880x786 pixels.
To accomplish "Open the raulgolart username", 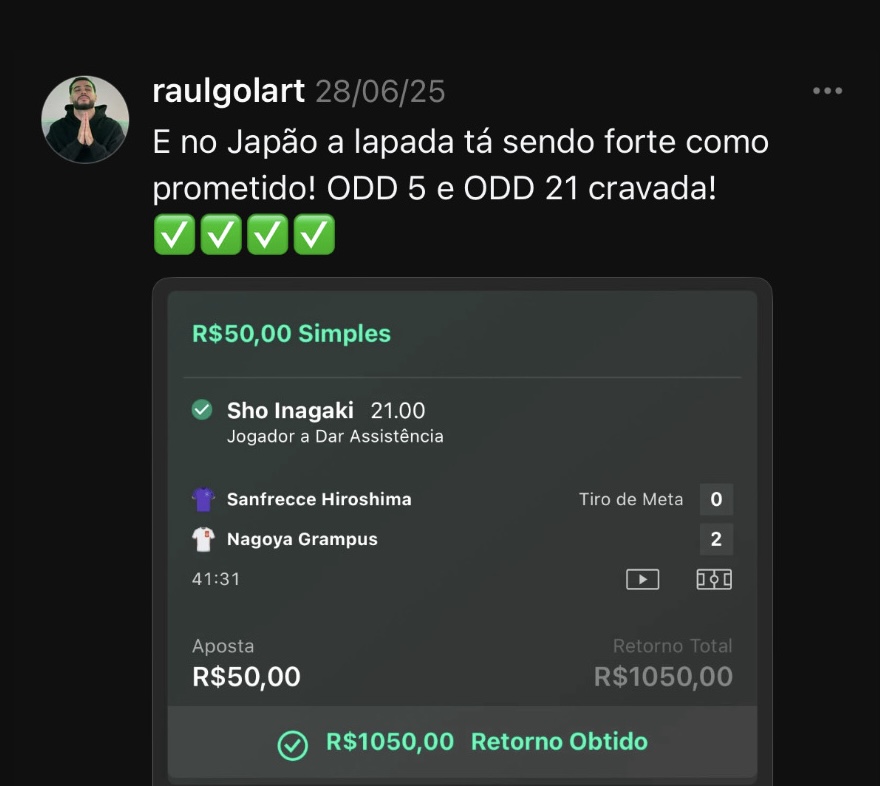I will 228,91.
